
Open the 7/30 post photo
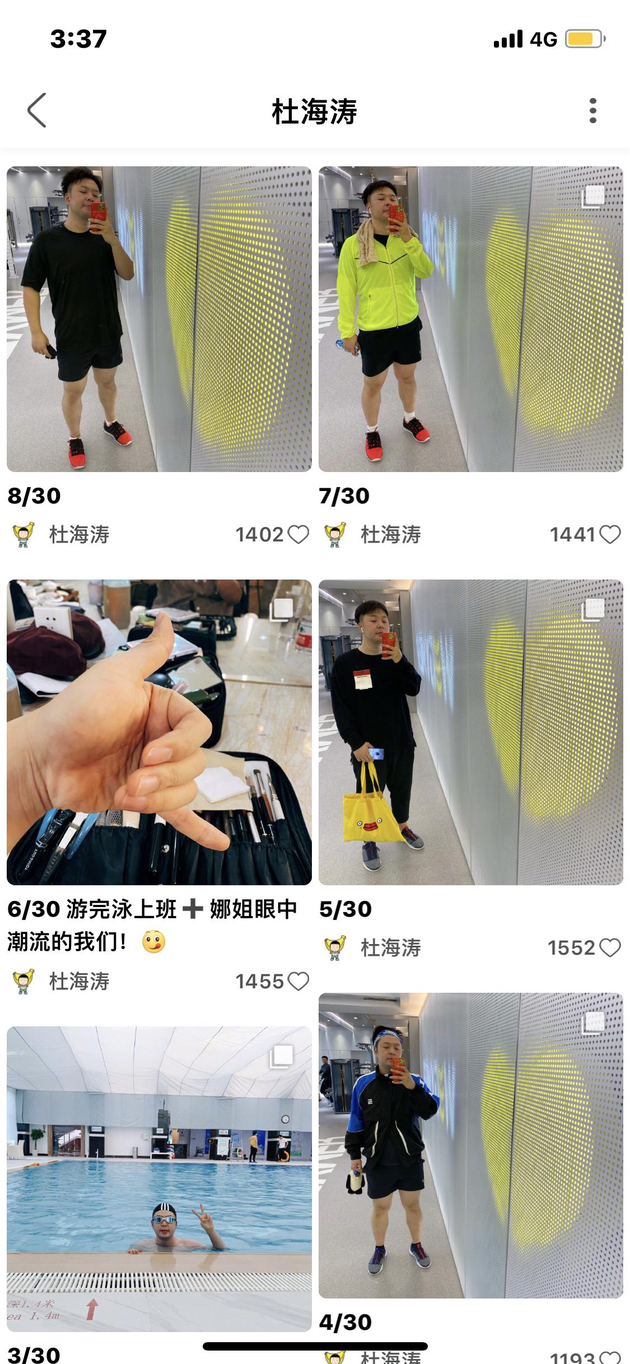[x=471, y=319]
